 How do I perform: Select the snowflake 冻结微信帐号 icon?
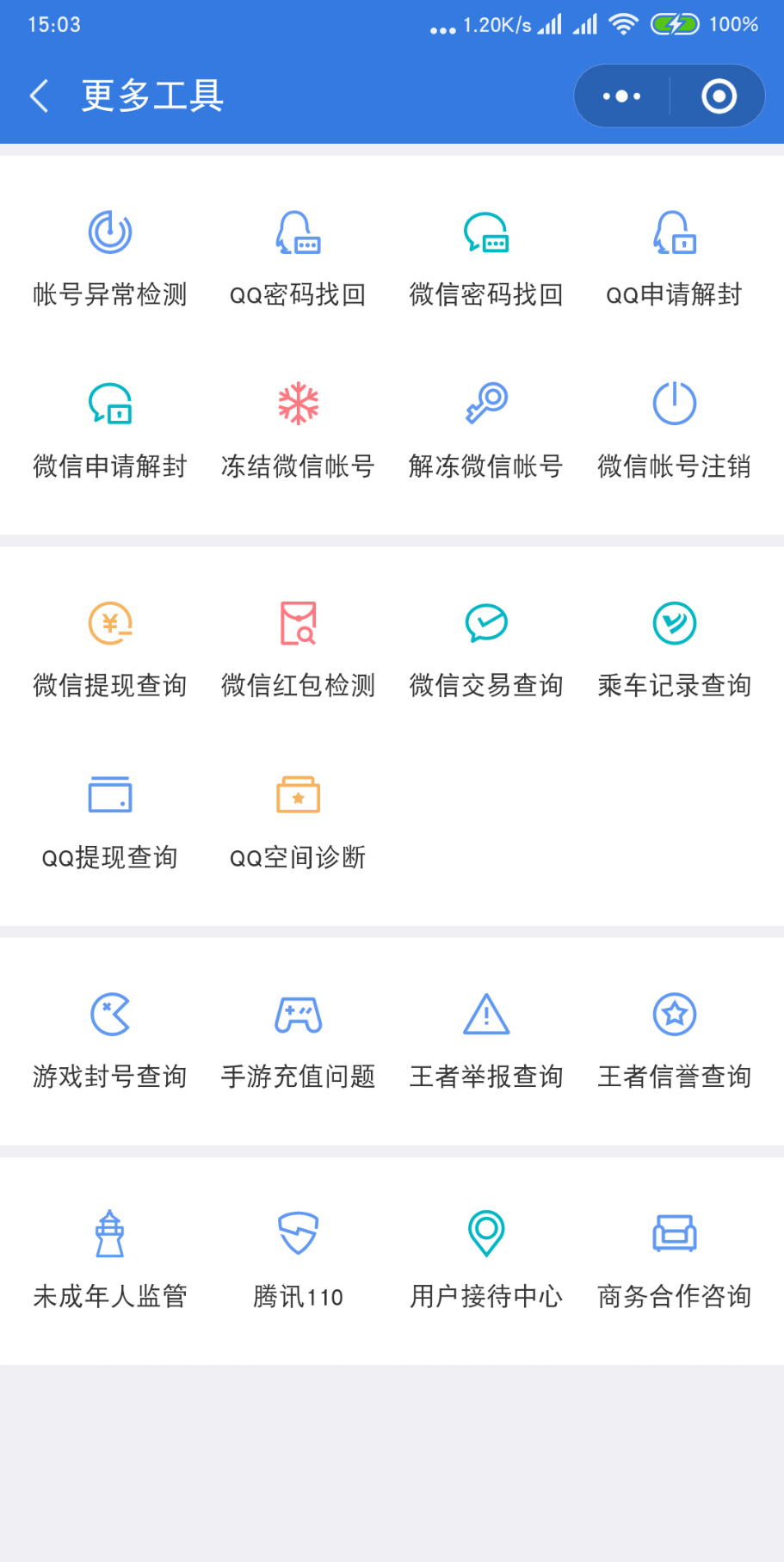pyautogui.click(x=298, y=404)
